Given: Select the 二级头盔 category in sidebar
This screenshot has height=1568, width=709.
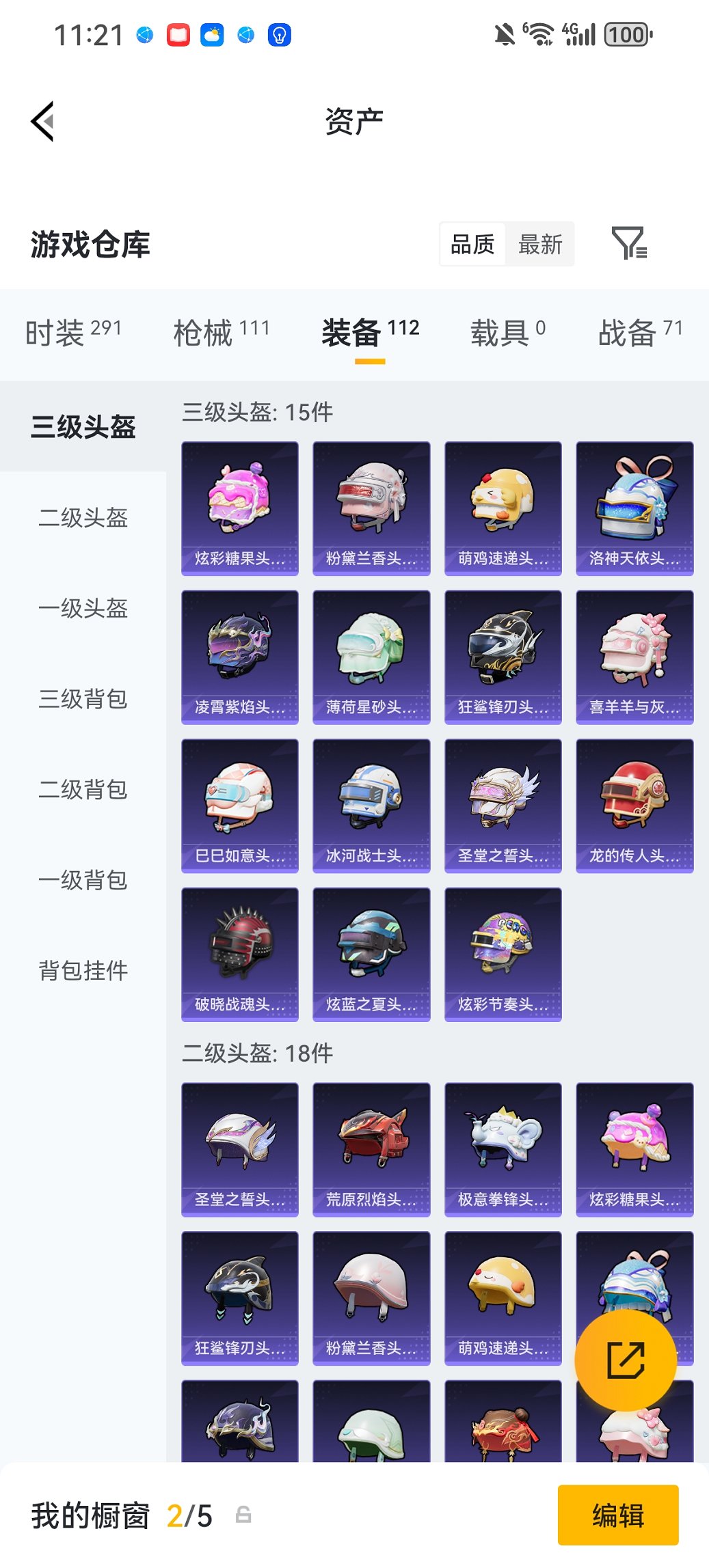Looking at the screenshot, I should tap(83, 519).
